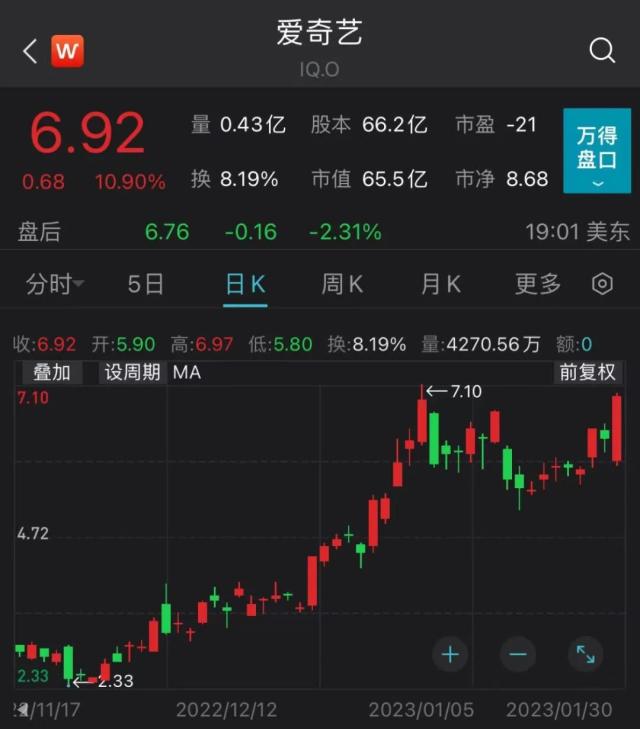The height and width of the screenshot is (729, 640).
Task: Open the stock search magnifier
Action: click(602, 50)
